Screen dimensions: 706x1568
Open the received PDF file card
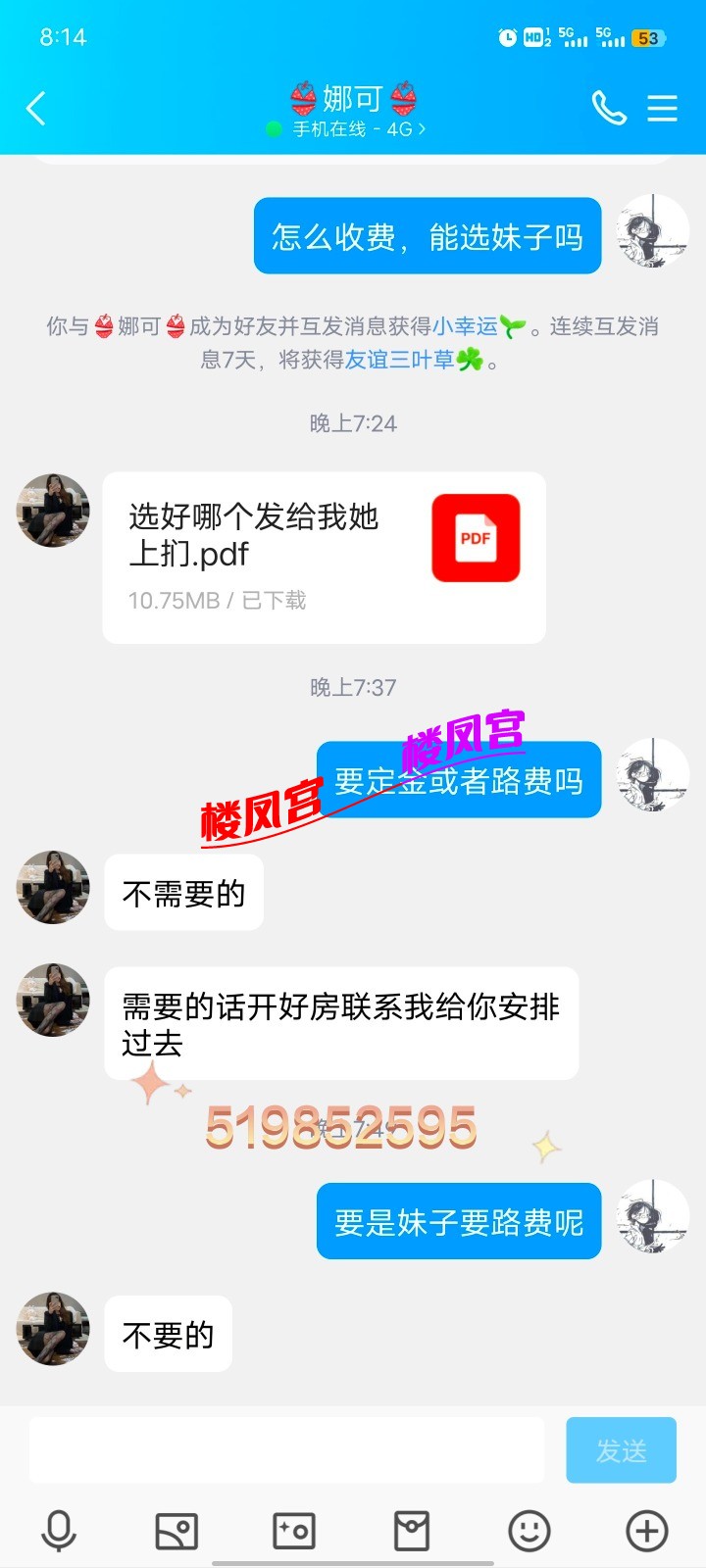pos(324,558)
